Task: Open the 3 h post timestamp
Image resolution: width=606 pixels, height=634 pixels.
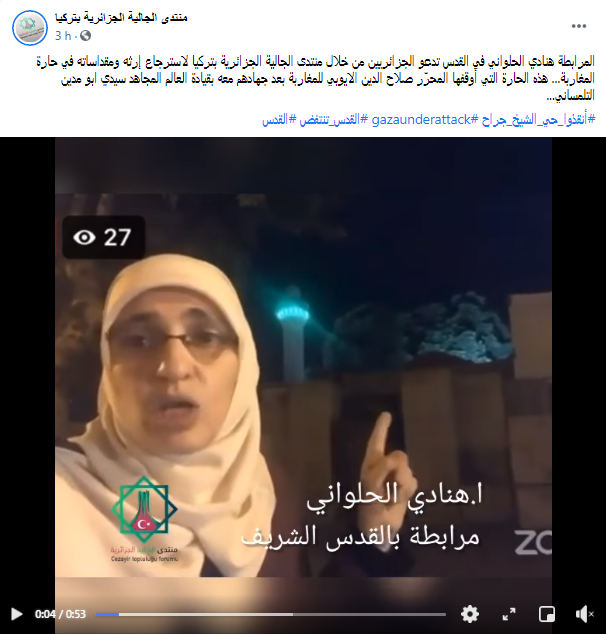Action: tap(66, 35)
